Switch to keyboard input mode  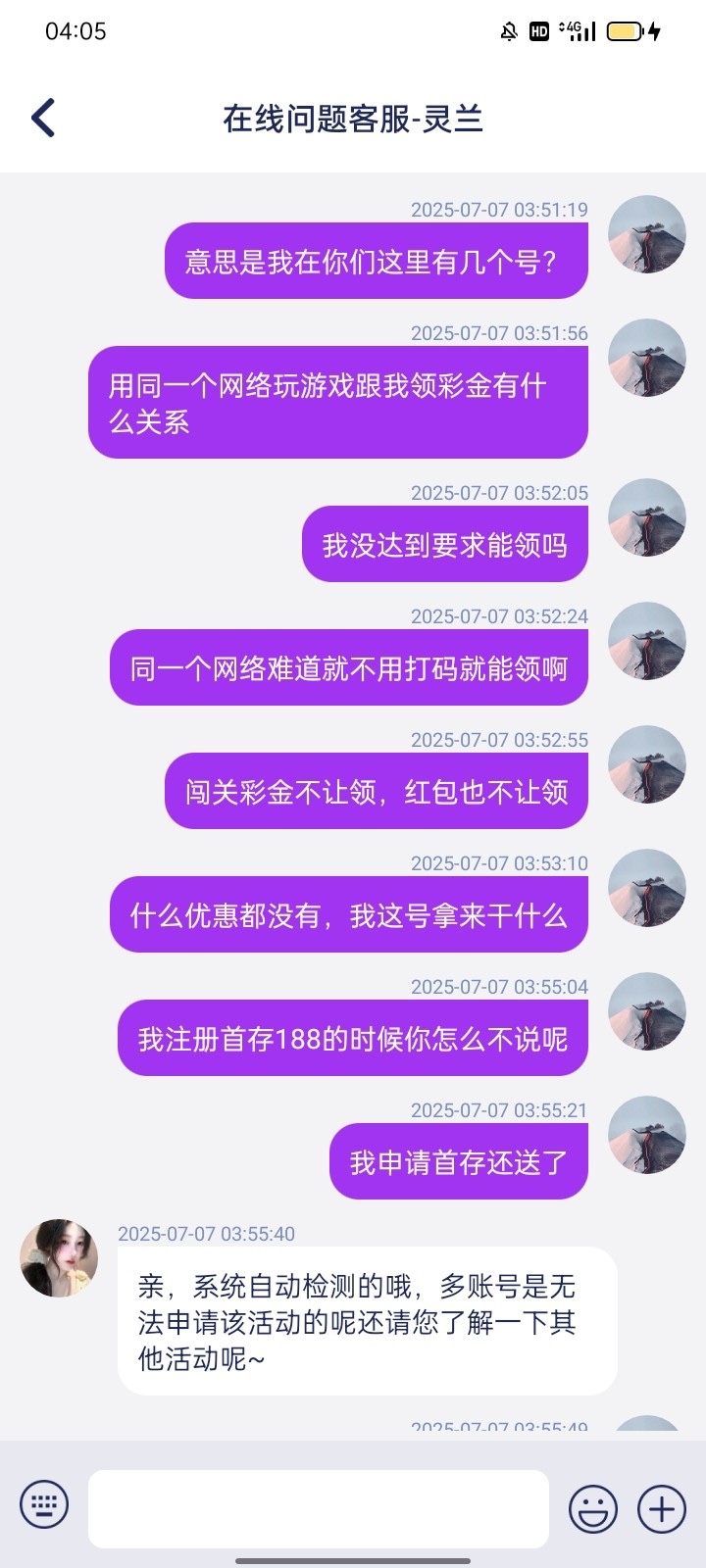coord(44,1503)
